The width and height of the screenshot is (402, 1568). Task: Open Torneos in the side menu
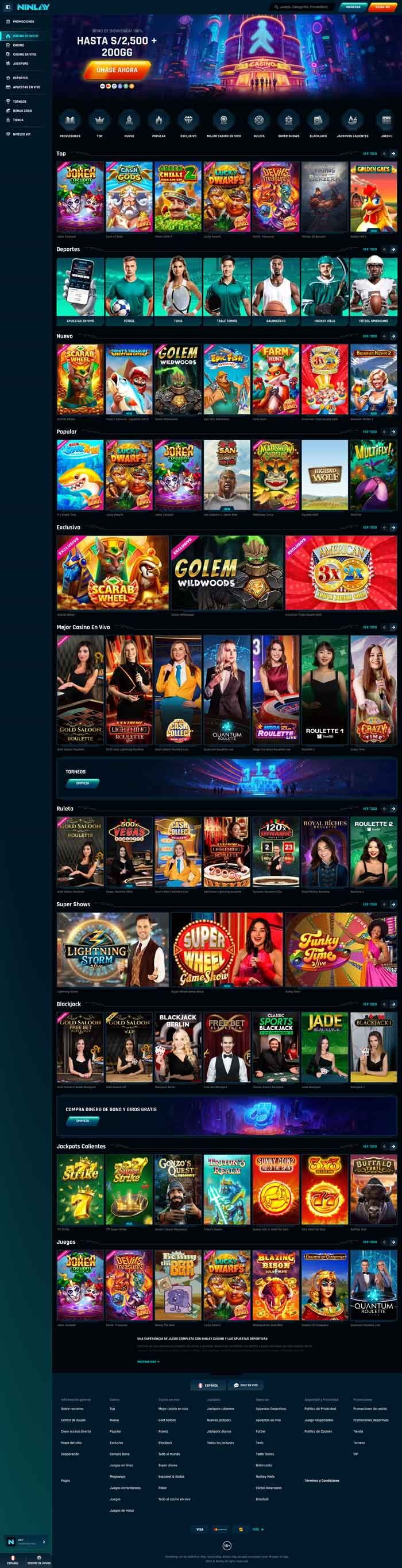pos(20,102)
